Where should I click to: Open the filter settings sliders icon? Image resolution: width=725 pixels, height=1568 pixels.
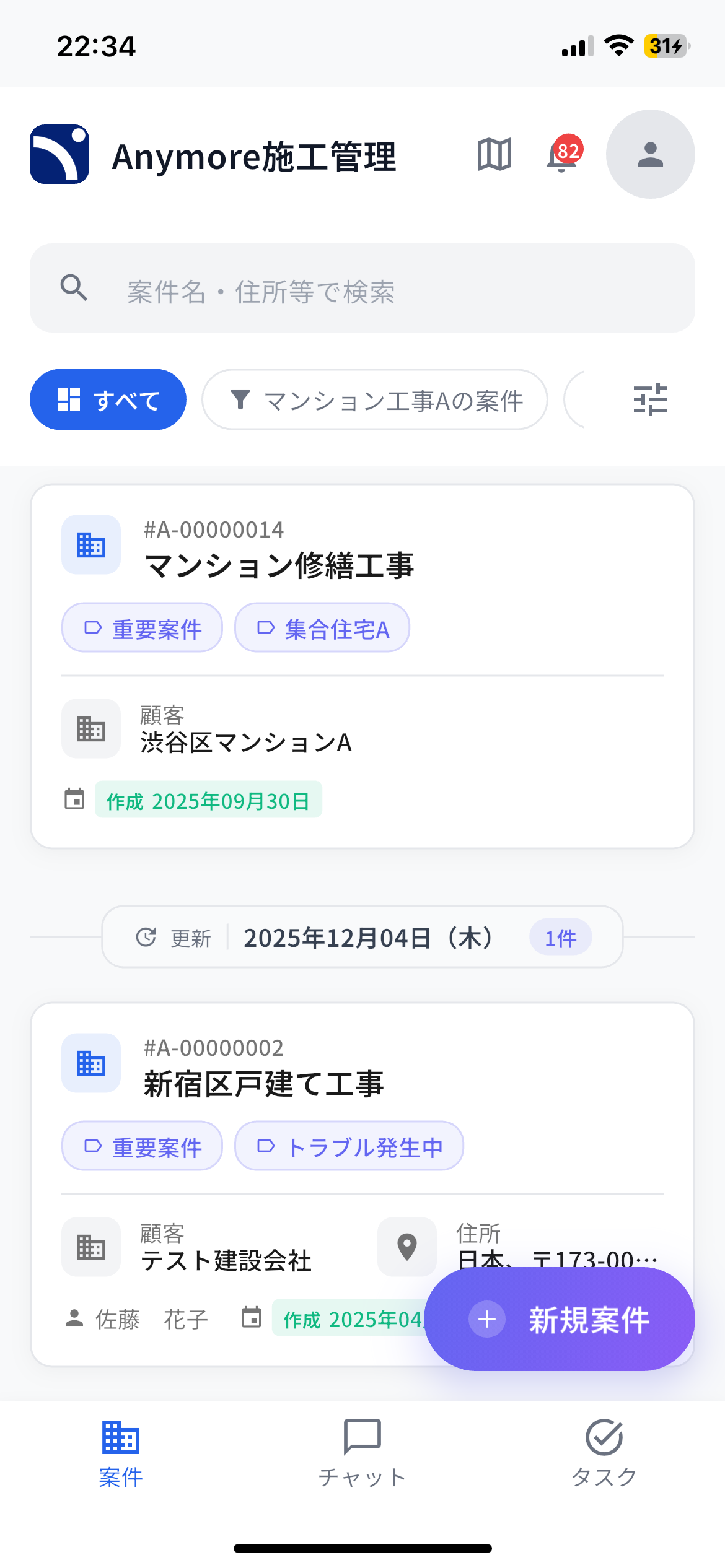[649, 399]
